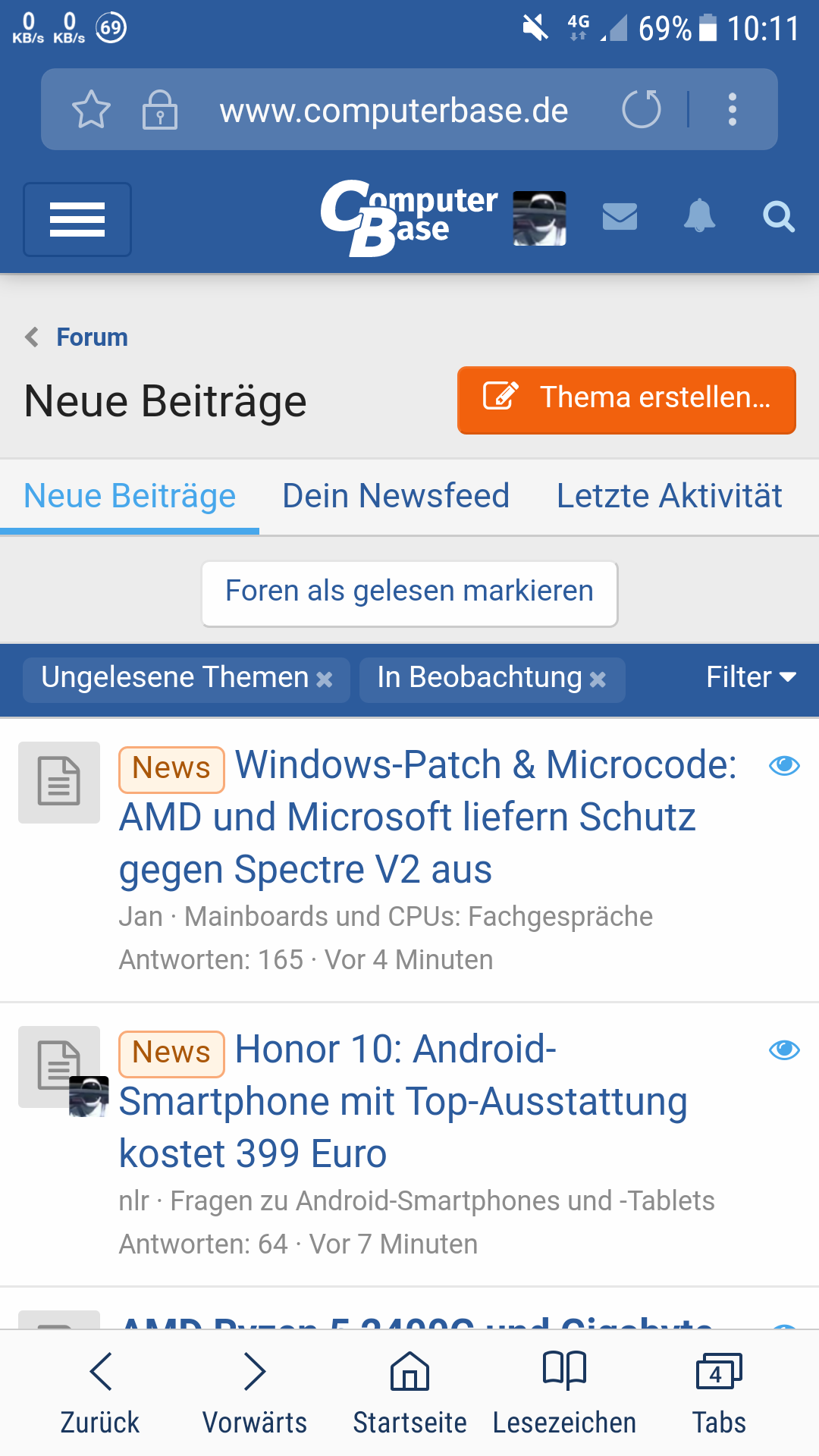Remove the In Beobachtung filter chip
This screenshot has width=819, height=1456.
click(598, 679)
